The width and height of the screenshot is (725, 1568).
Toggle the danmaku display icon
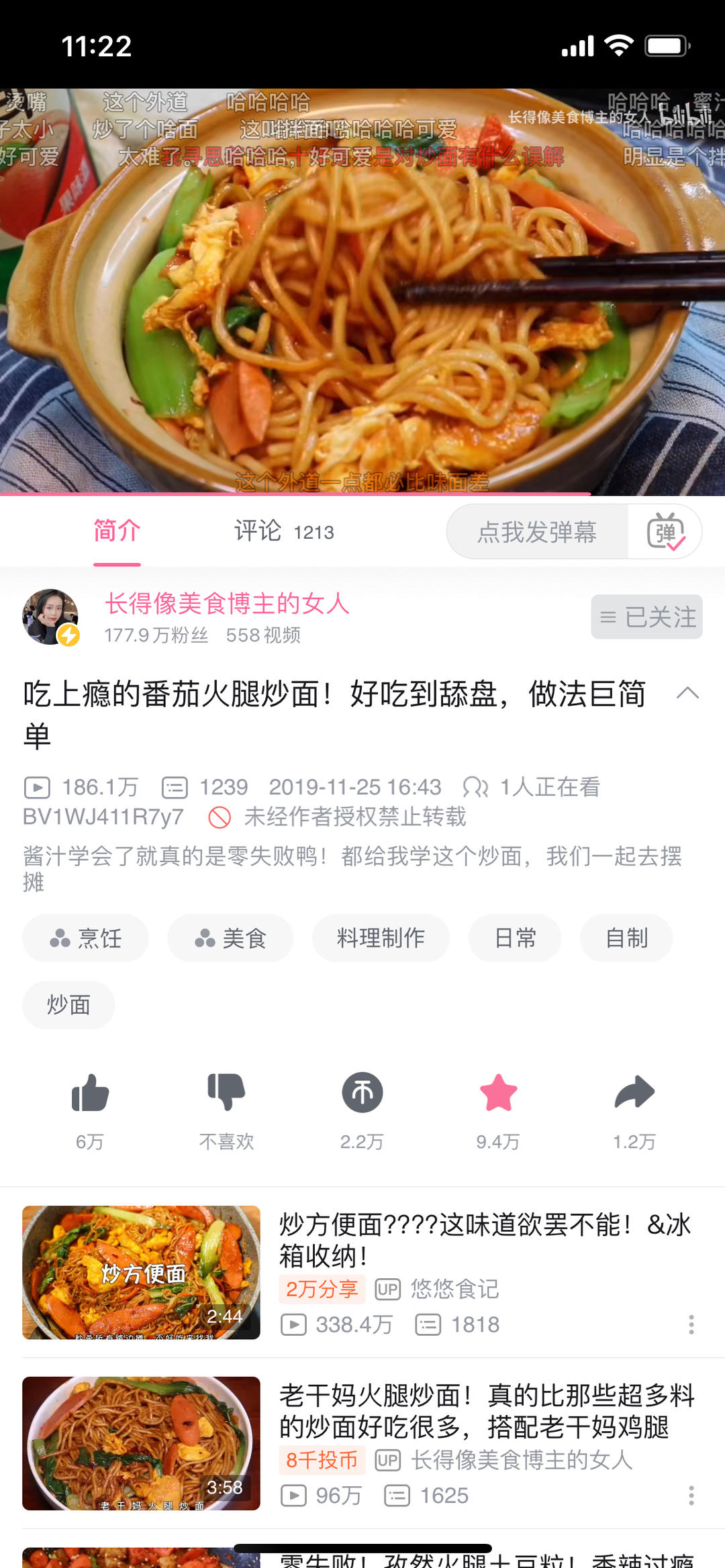(665, 532)
